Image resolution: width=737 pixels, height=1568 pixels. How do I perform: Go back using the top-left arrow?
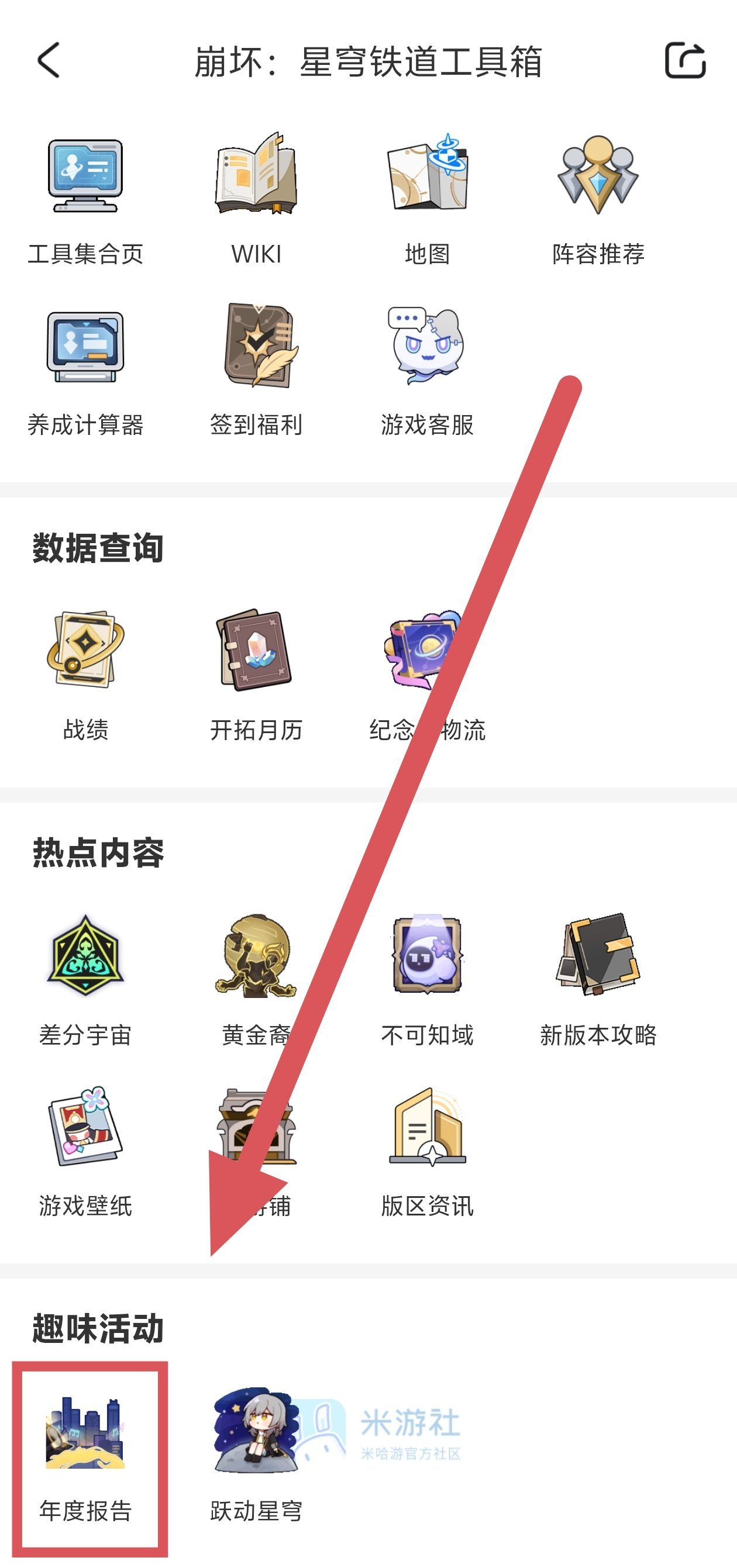[49, 60]
